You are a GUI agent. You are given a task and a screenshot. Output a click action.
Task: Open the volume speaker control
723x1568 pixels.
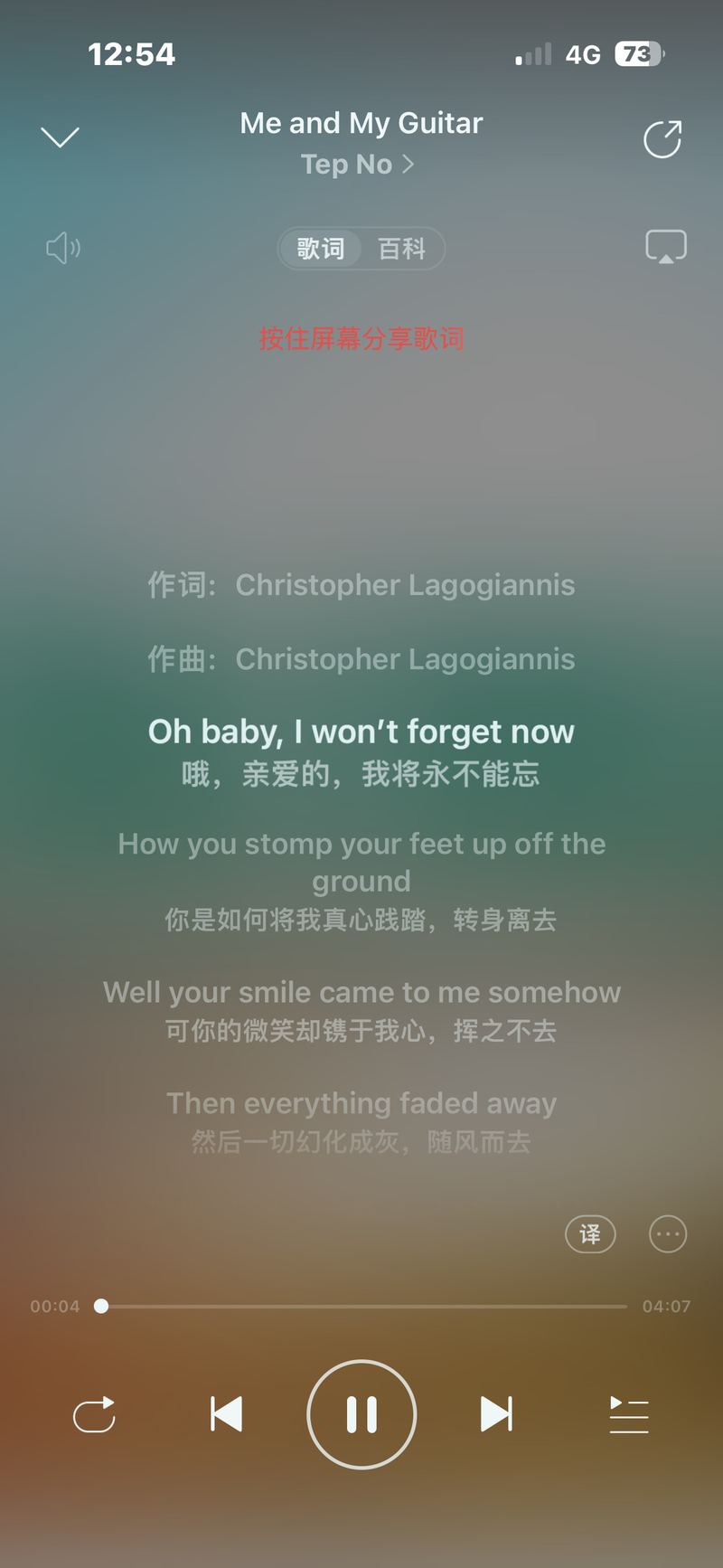(x=63, y=248)
